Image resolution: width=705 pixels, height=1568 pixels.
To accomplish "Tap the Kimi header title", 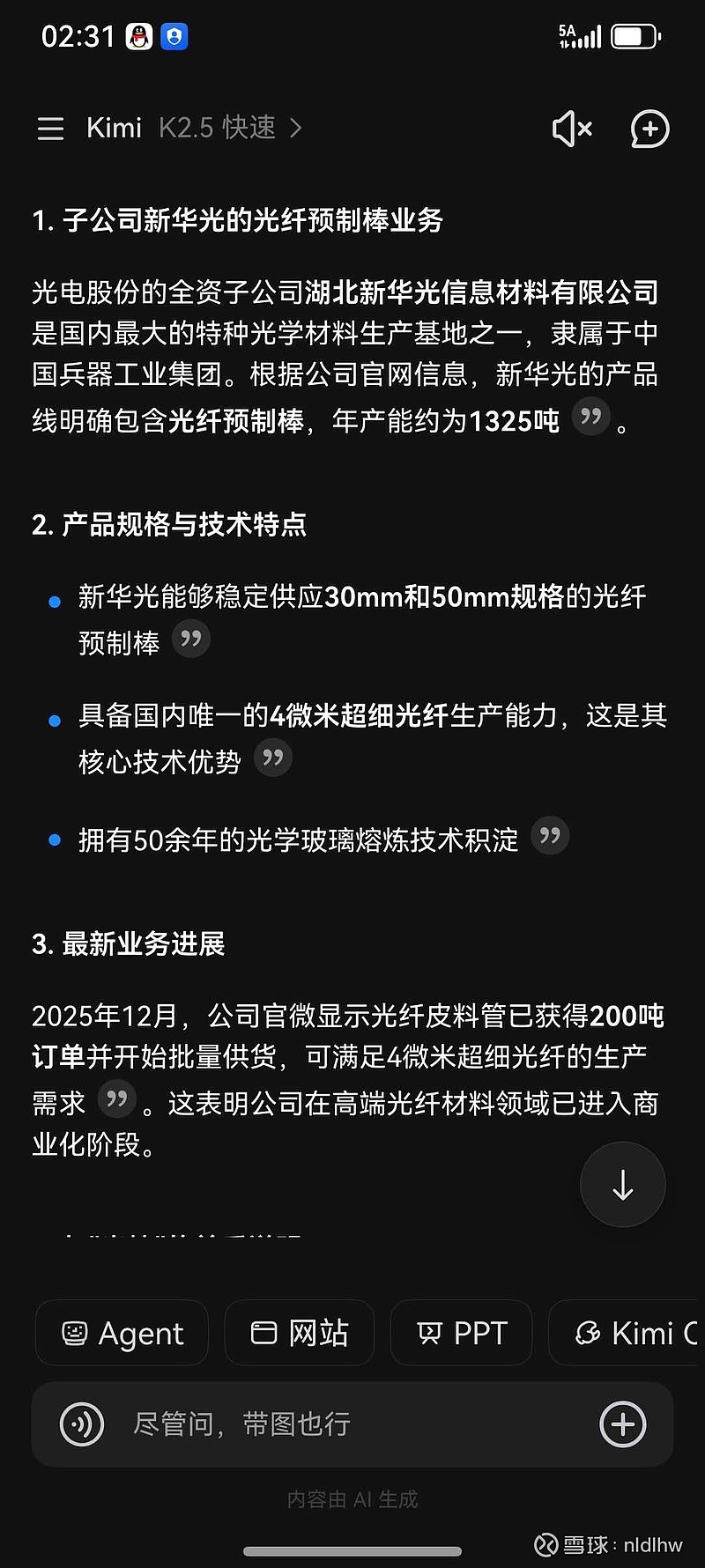I will point(114,129).
